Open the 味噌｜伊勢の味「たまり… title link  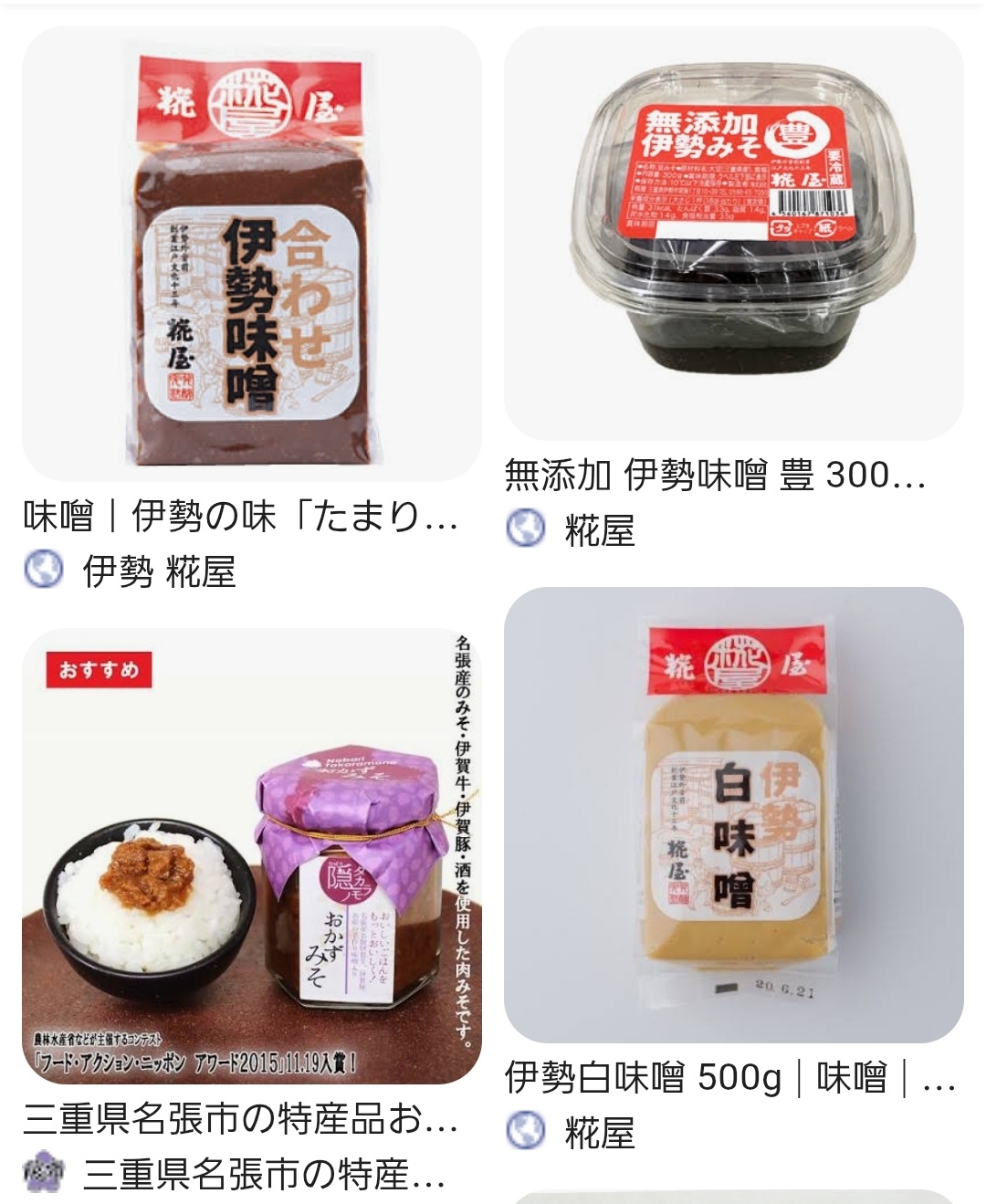click(x=241, y=517)
